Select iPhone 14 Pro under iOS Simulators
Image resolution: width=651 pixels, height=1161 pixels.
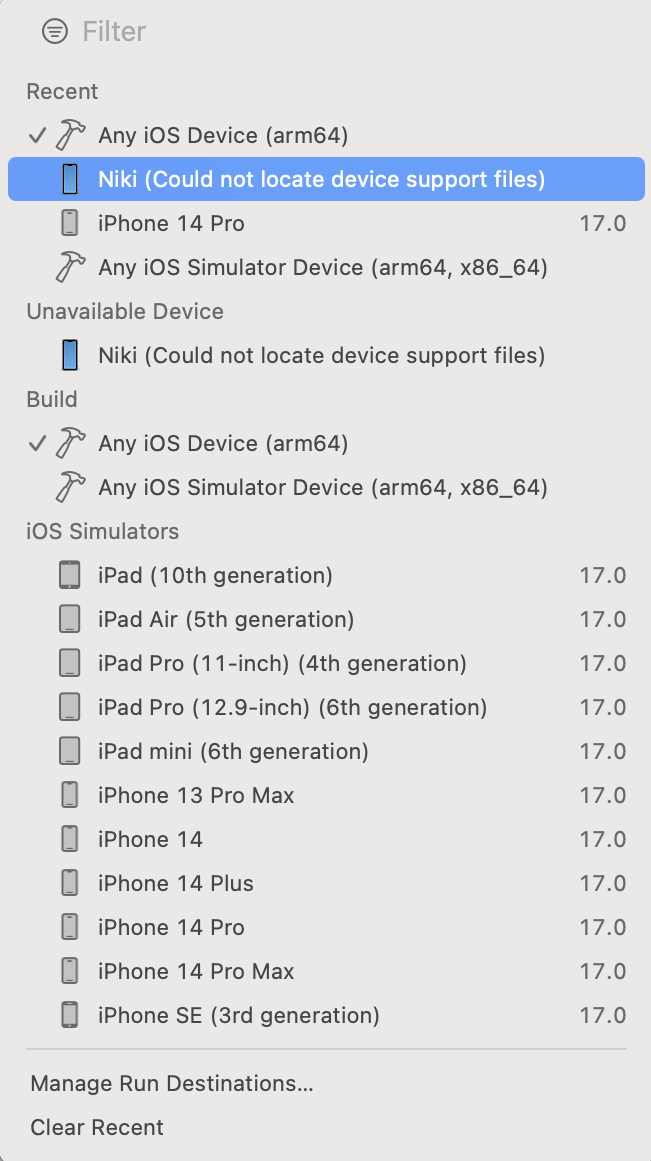tap(326, 927)
